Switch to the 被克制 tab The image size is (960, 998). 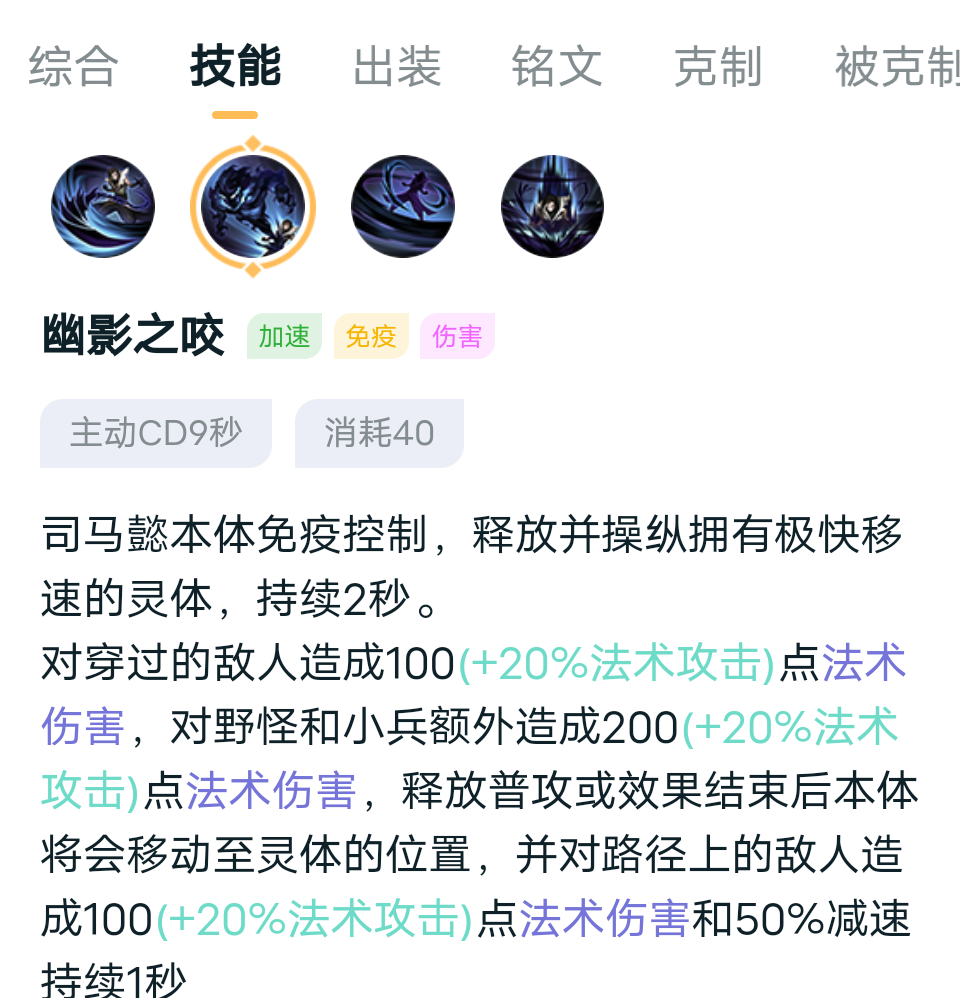pos(895,67)
